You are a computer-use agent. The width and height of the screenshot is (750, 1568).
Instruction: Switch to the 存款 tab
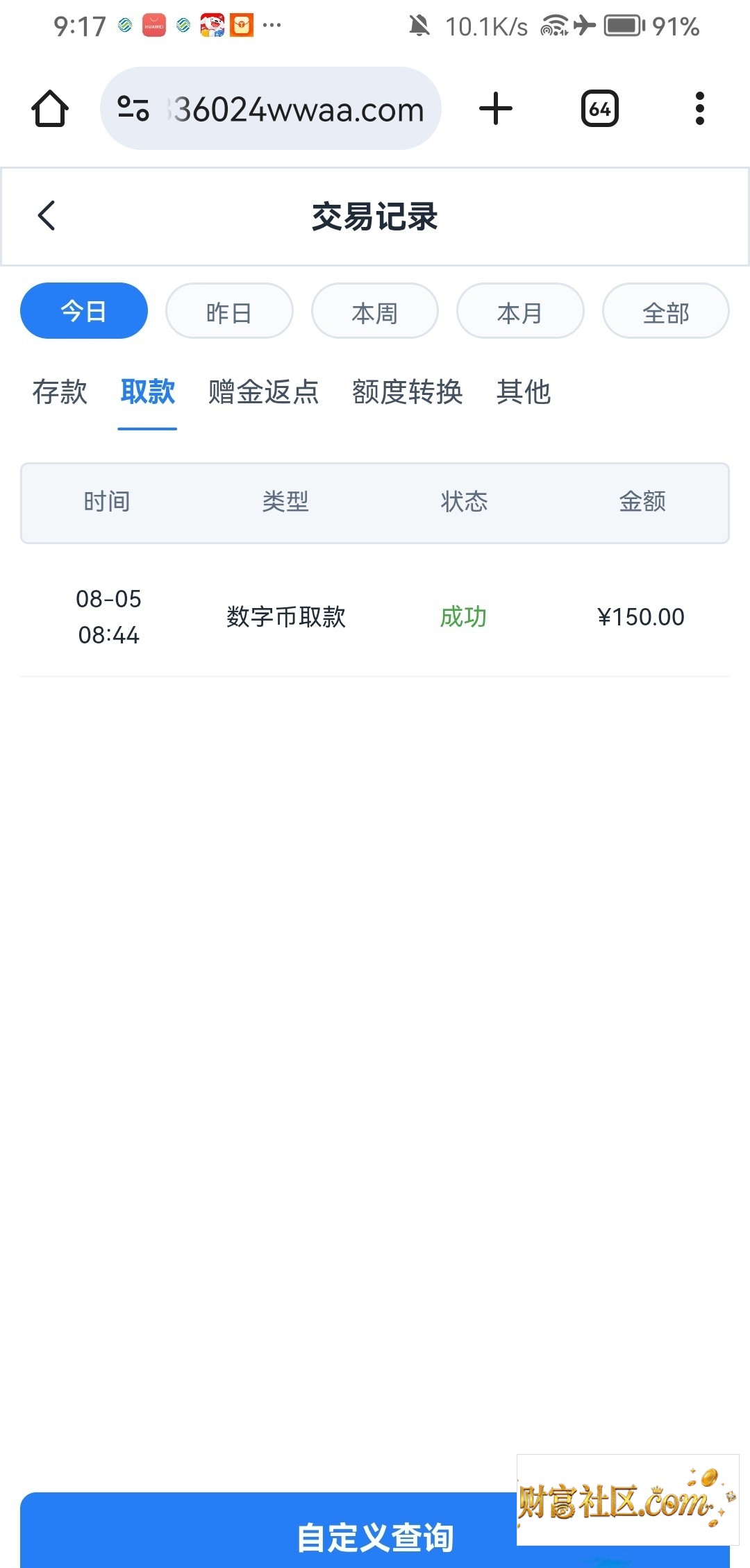[60, 392]
